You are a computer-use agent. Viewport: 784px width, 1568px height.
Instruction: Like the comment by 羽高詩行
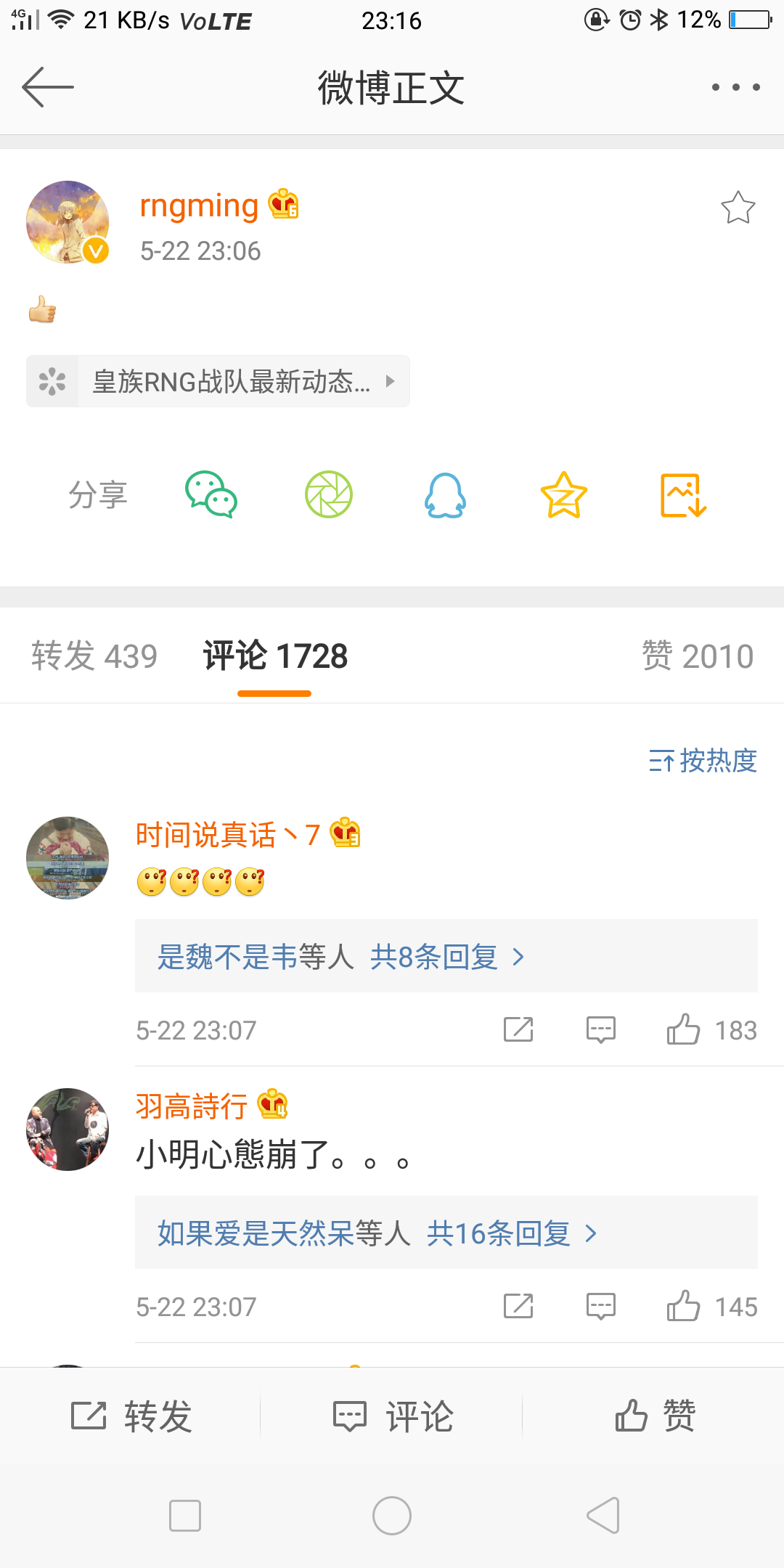pos(683,1306)
